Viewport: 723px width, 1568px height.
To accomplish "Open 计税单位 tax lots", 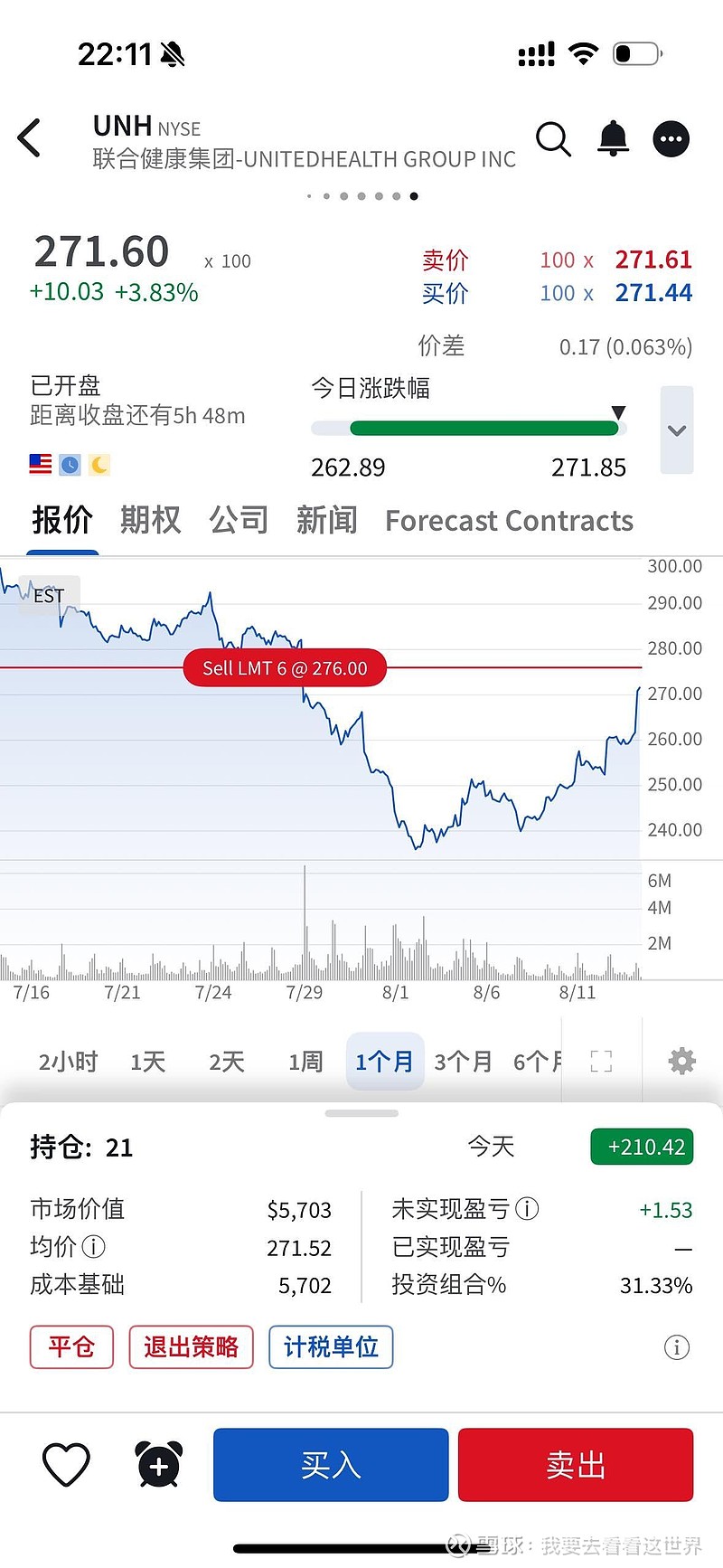I will [331, 1347].
